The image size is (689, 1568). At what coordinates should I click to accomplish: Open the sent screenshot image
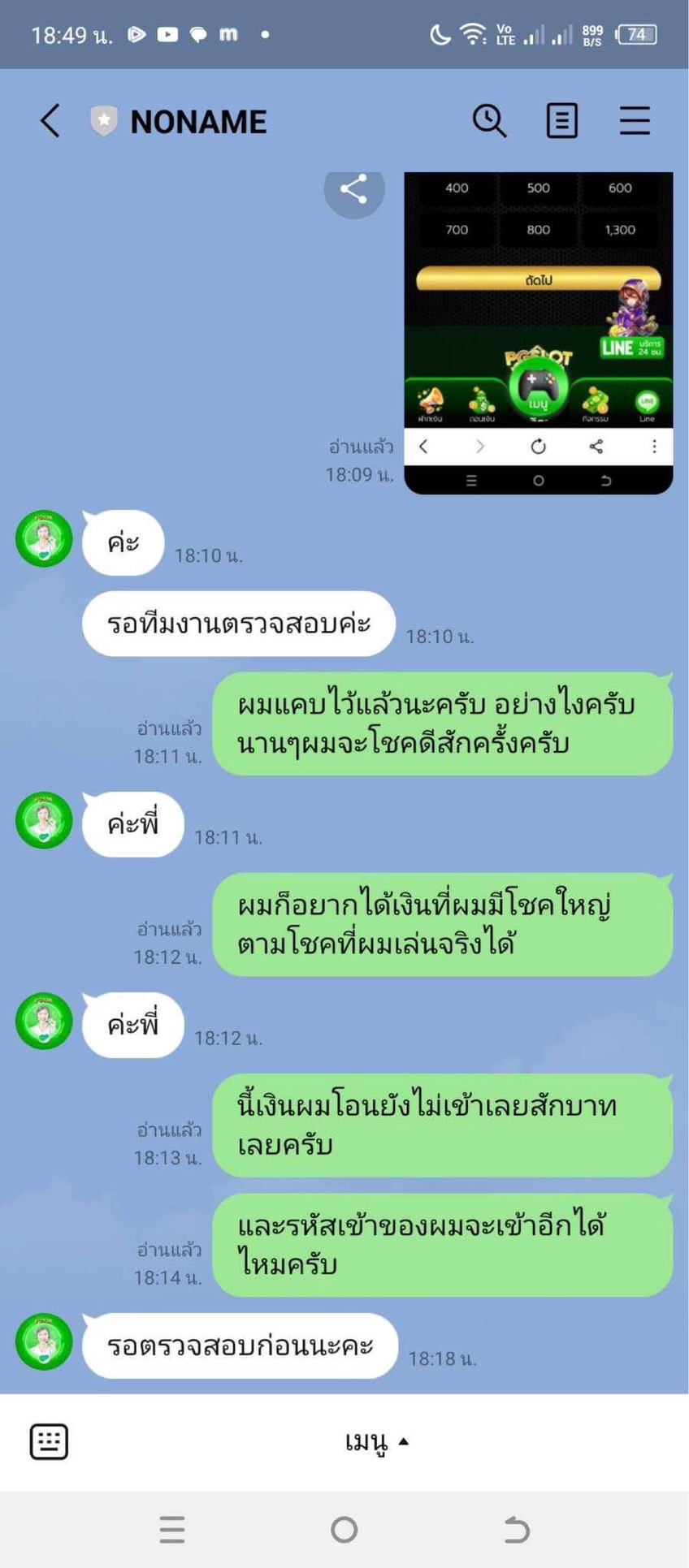click(538, 325)
